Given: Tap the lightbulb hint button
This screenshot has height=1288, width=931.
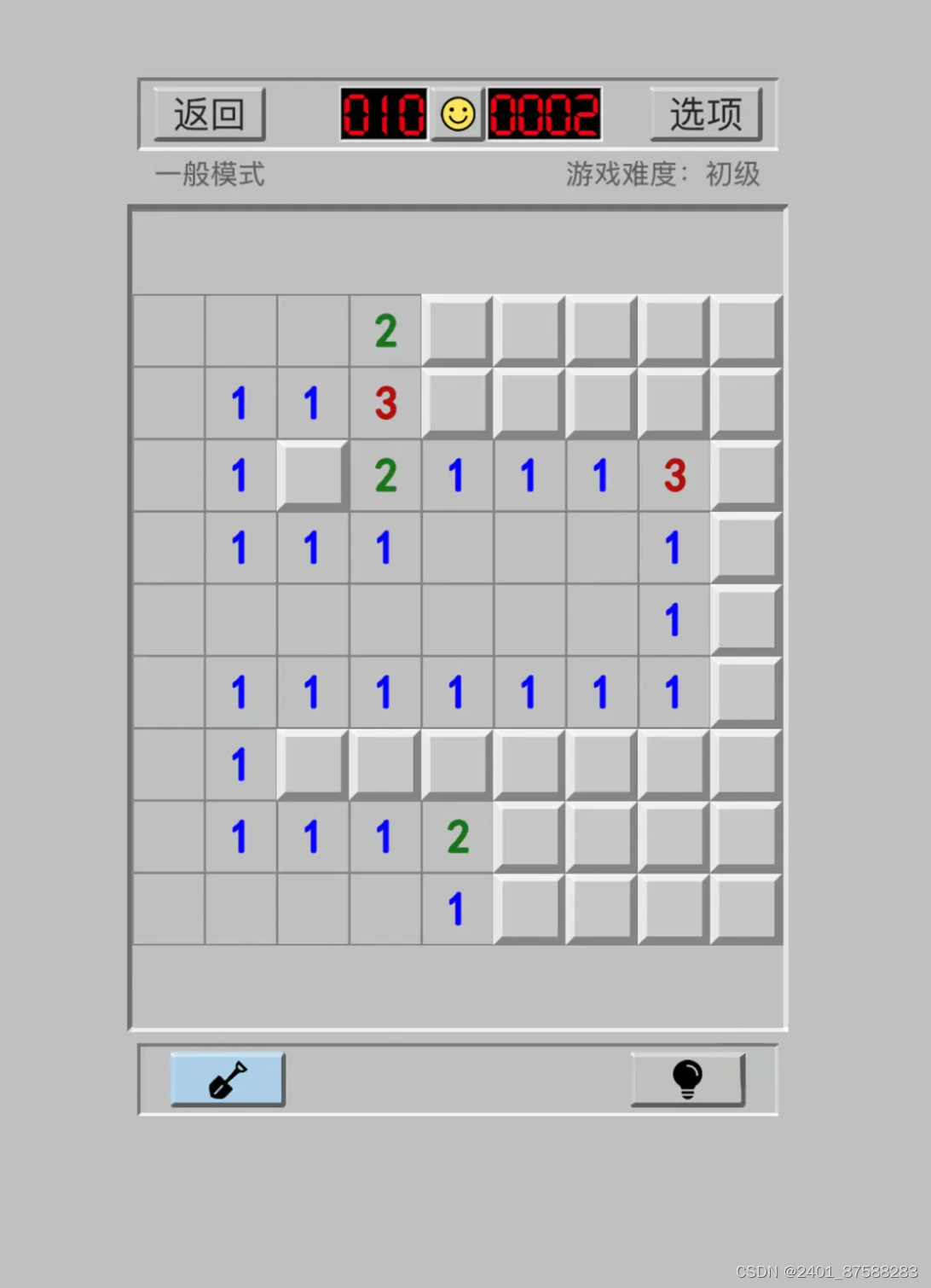Looking at the screenshot, I should click(x=688, y=1079).
